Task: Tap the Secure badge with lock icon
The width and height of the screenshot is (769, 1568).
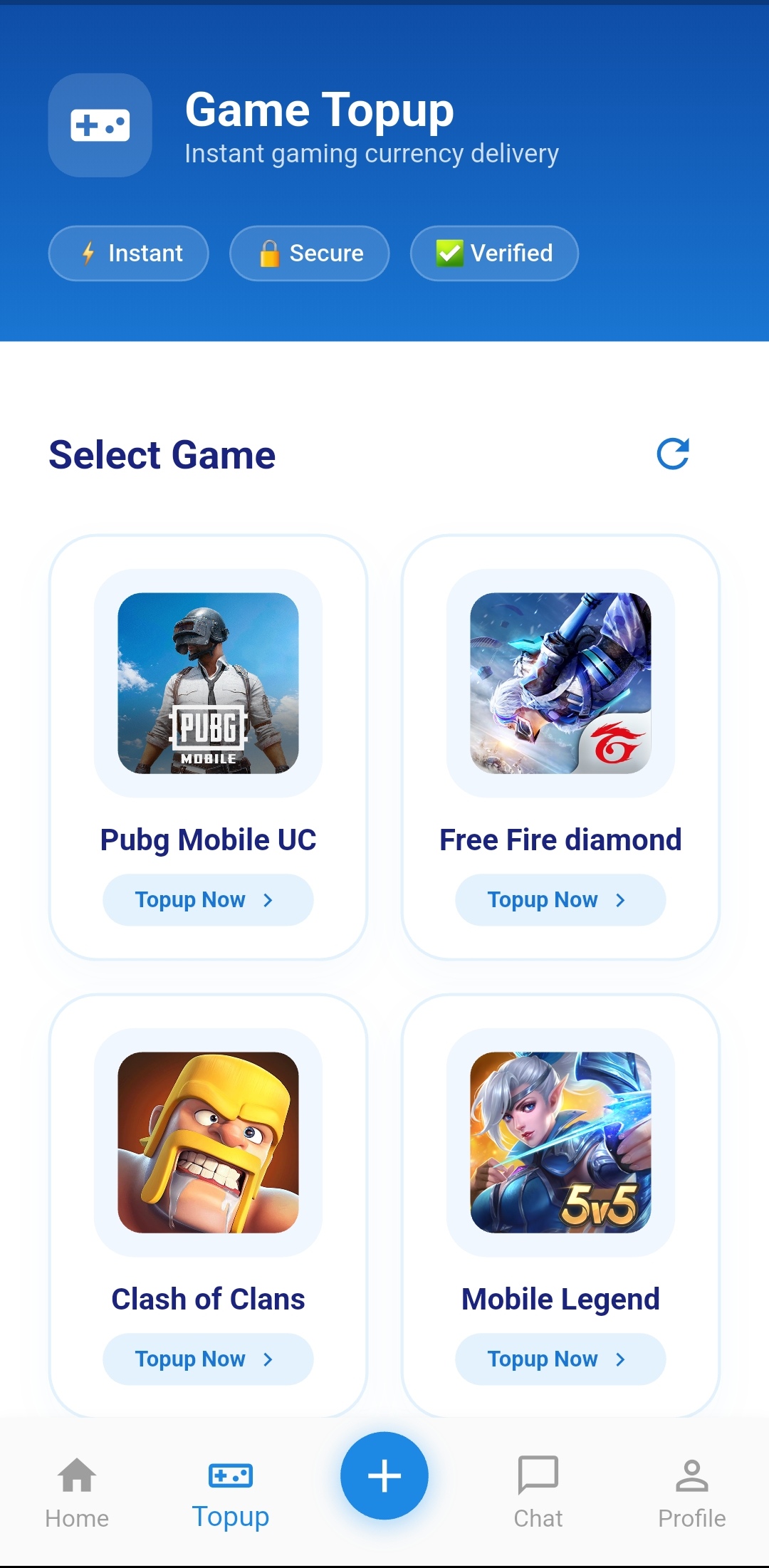Action: click(x=309, y=253)
